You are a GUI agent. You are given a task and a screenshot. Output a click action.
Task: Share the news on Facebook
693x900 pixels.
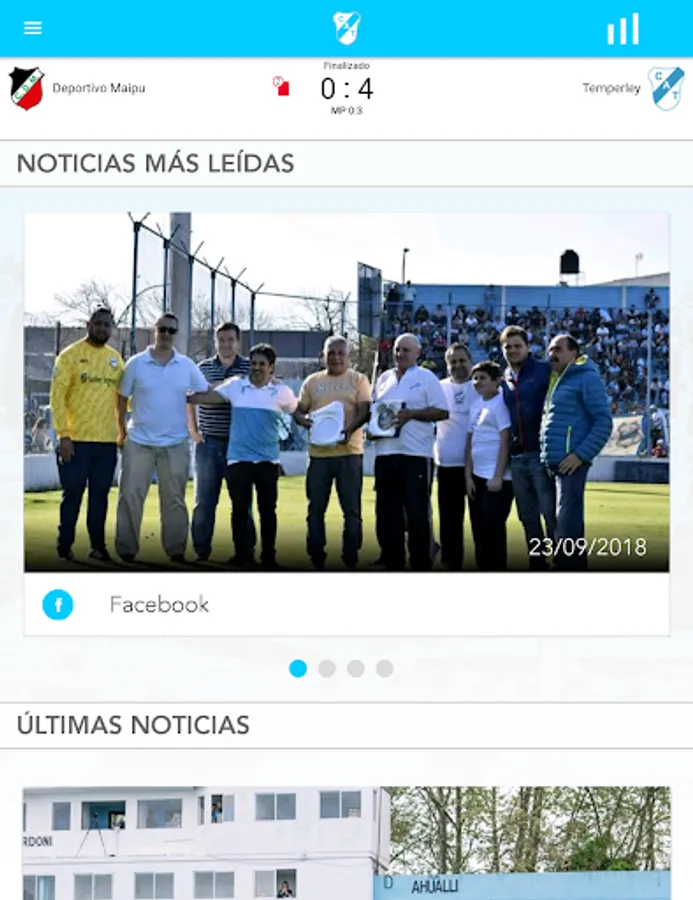click(x=58, y=605)
